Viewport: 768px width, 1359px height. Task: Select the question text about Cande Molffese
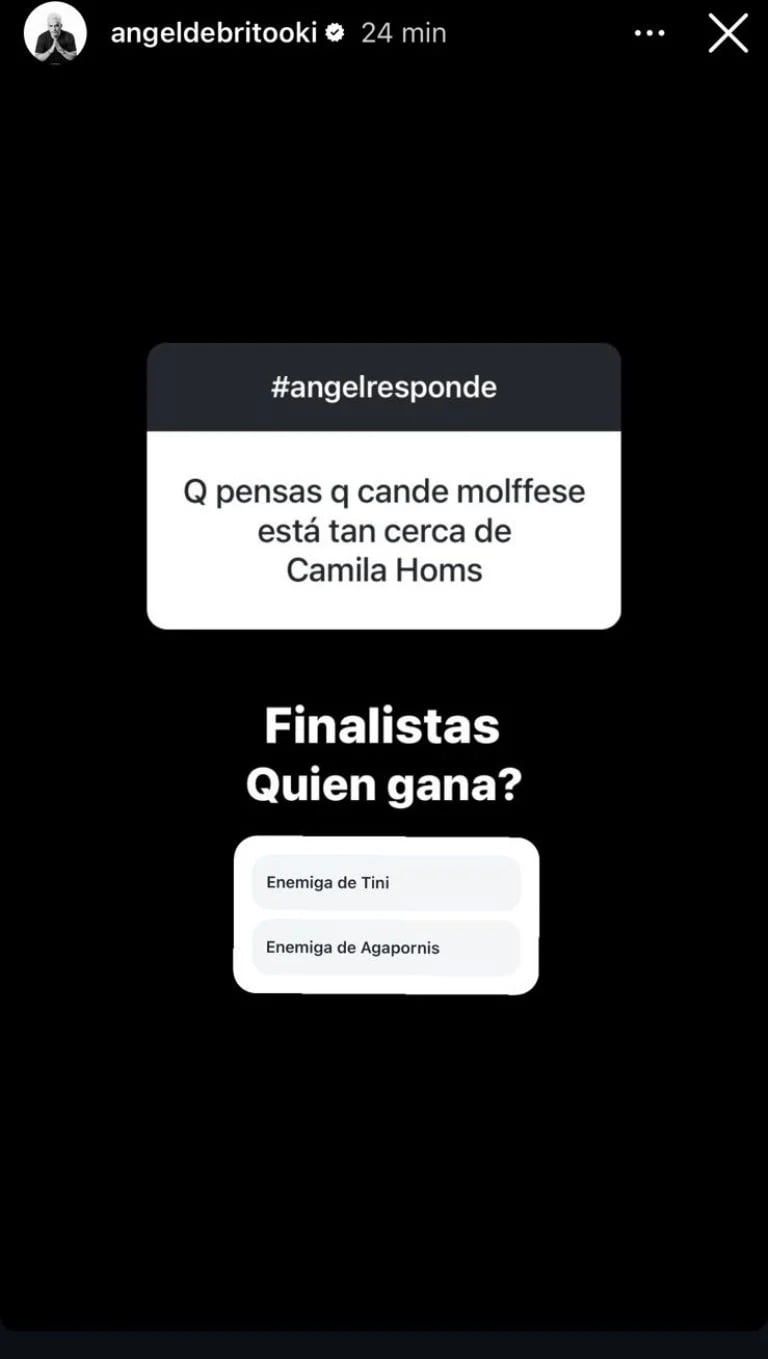(x=383, y=531)
